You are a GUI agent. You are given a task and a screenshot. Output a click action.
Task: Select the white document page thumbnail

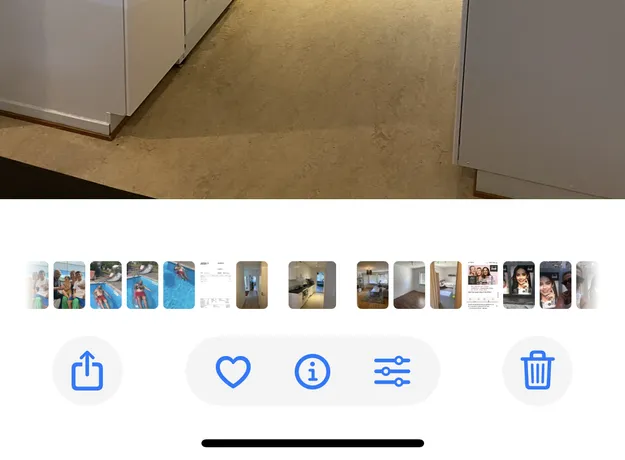click(x=215, y=285)
